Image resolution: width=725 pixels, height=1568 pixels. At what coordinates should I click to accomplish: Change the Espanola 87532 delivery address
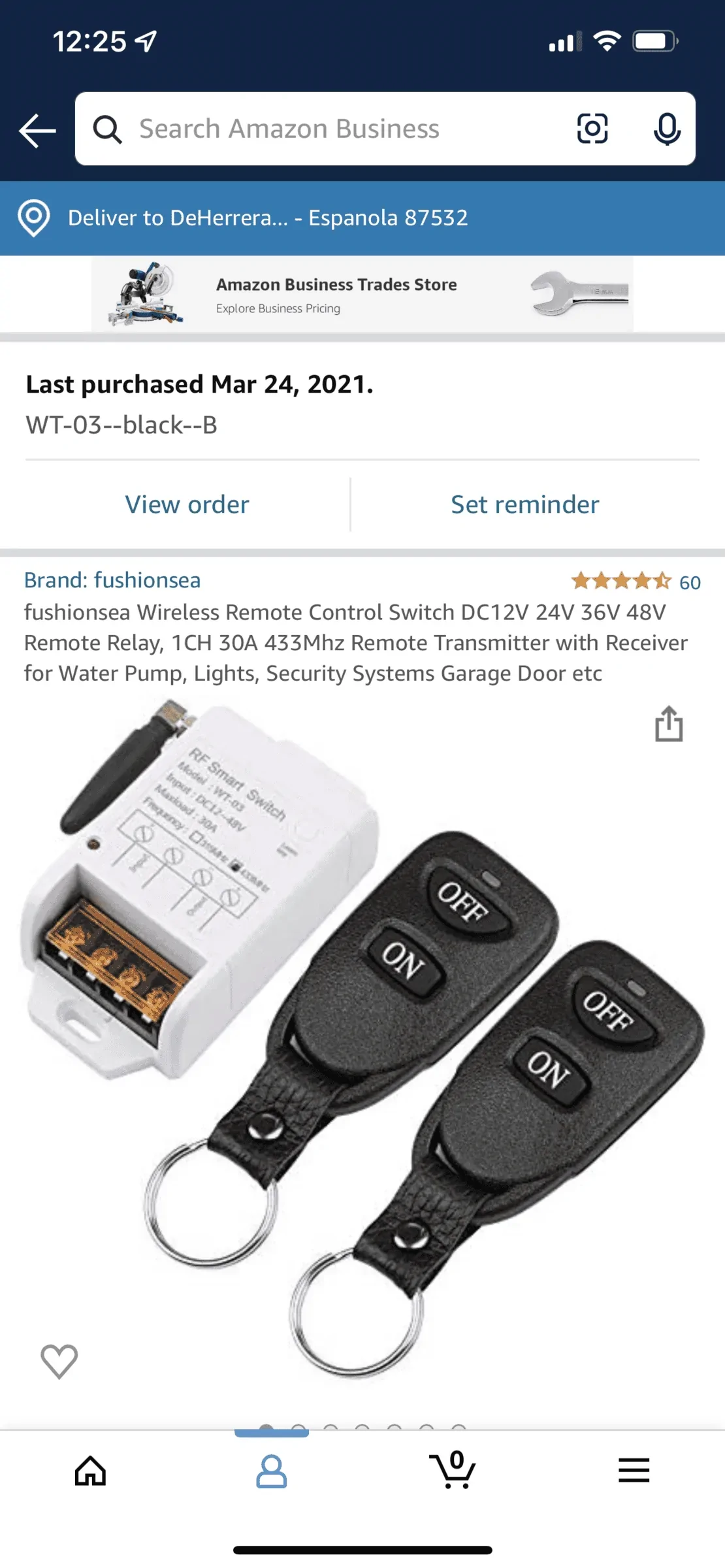coord(268,218)
